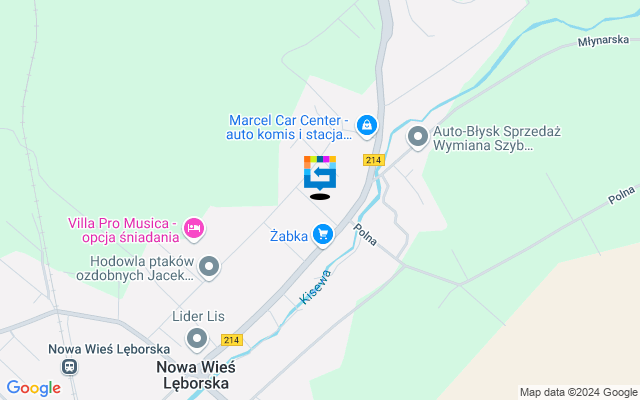The image size is (640, 400).
Task: Tap the colorful arrow location marker
Action: click(x=320, y=173)
